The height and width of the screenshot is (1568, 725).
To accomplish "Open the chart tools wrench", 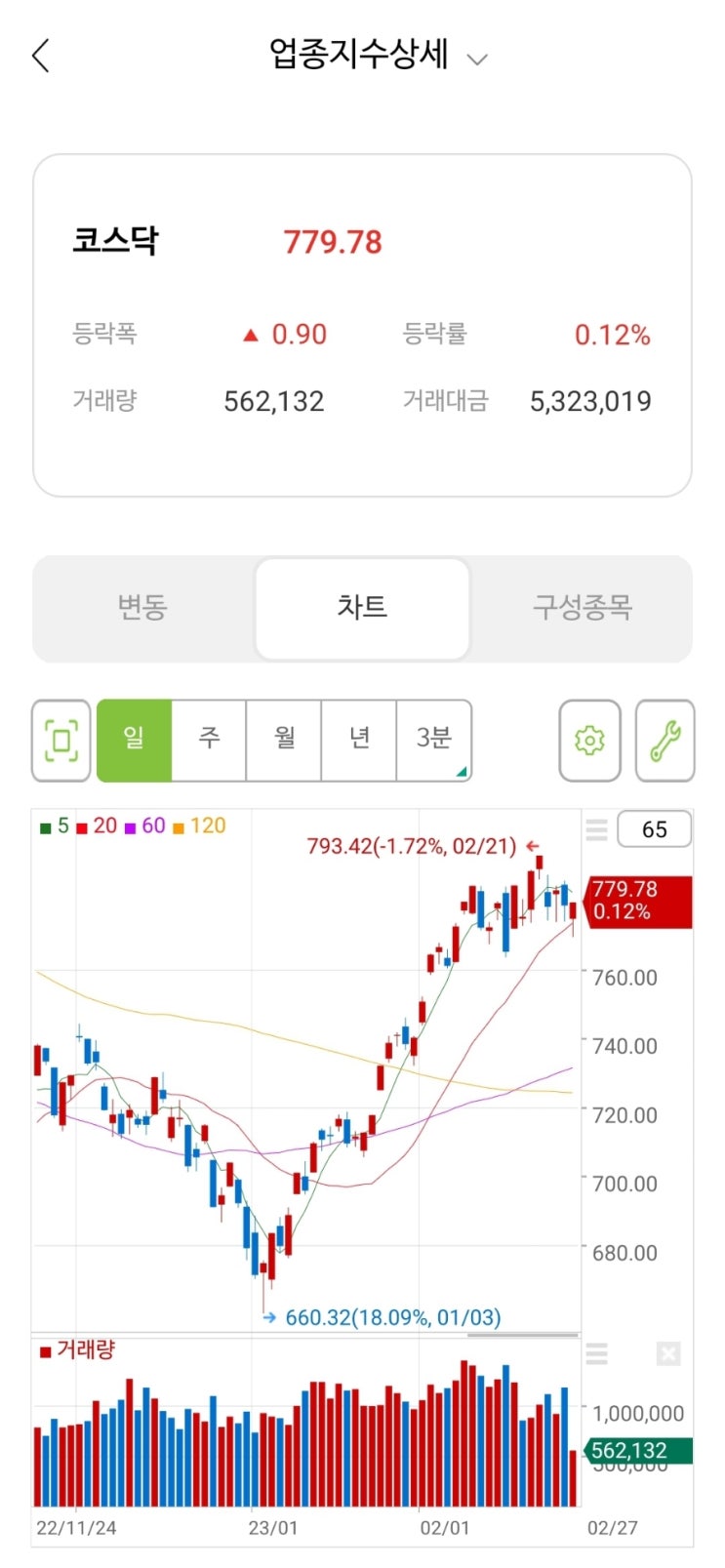I will click(665, 741).
